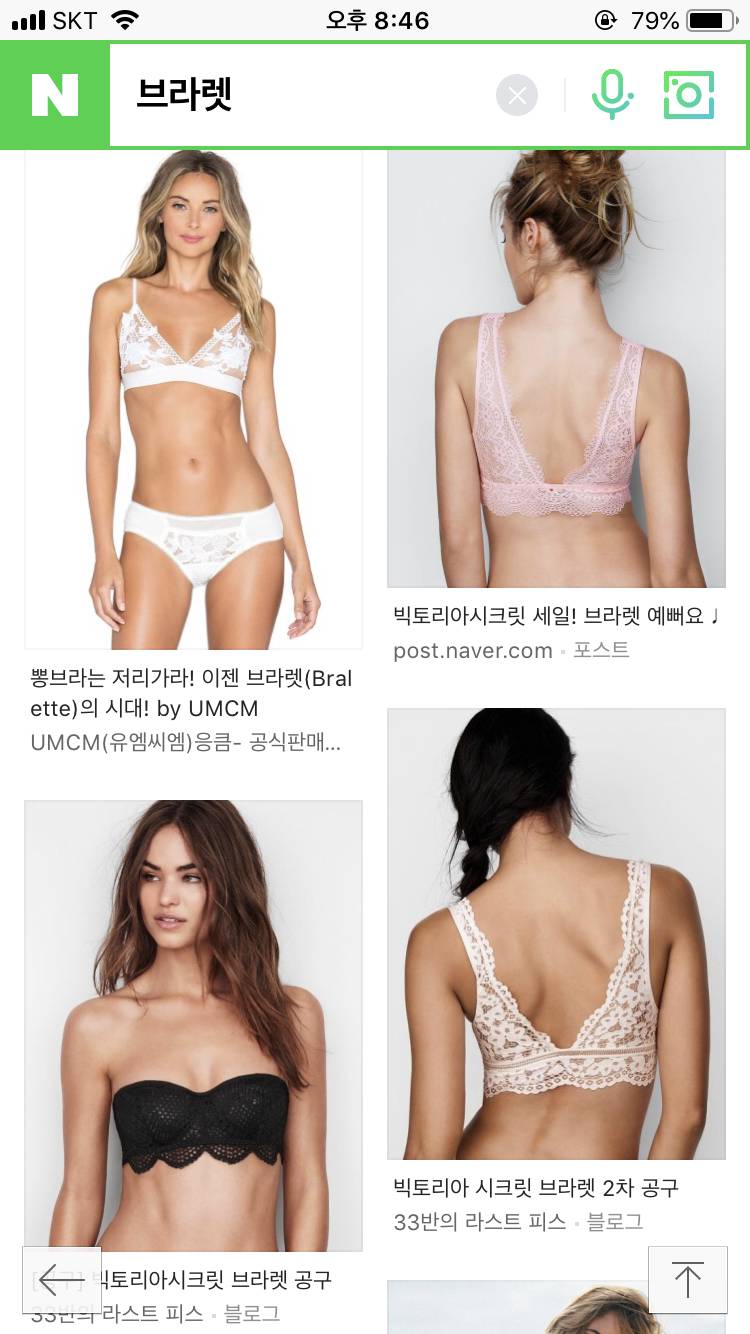The width and height of the screenshot is (750, 1334).
Task: Tap the back arrow at bottom left
Action: (62, 1279)
